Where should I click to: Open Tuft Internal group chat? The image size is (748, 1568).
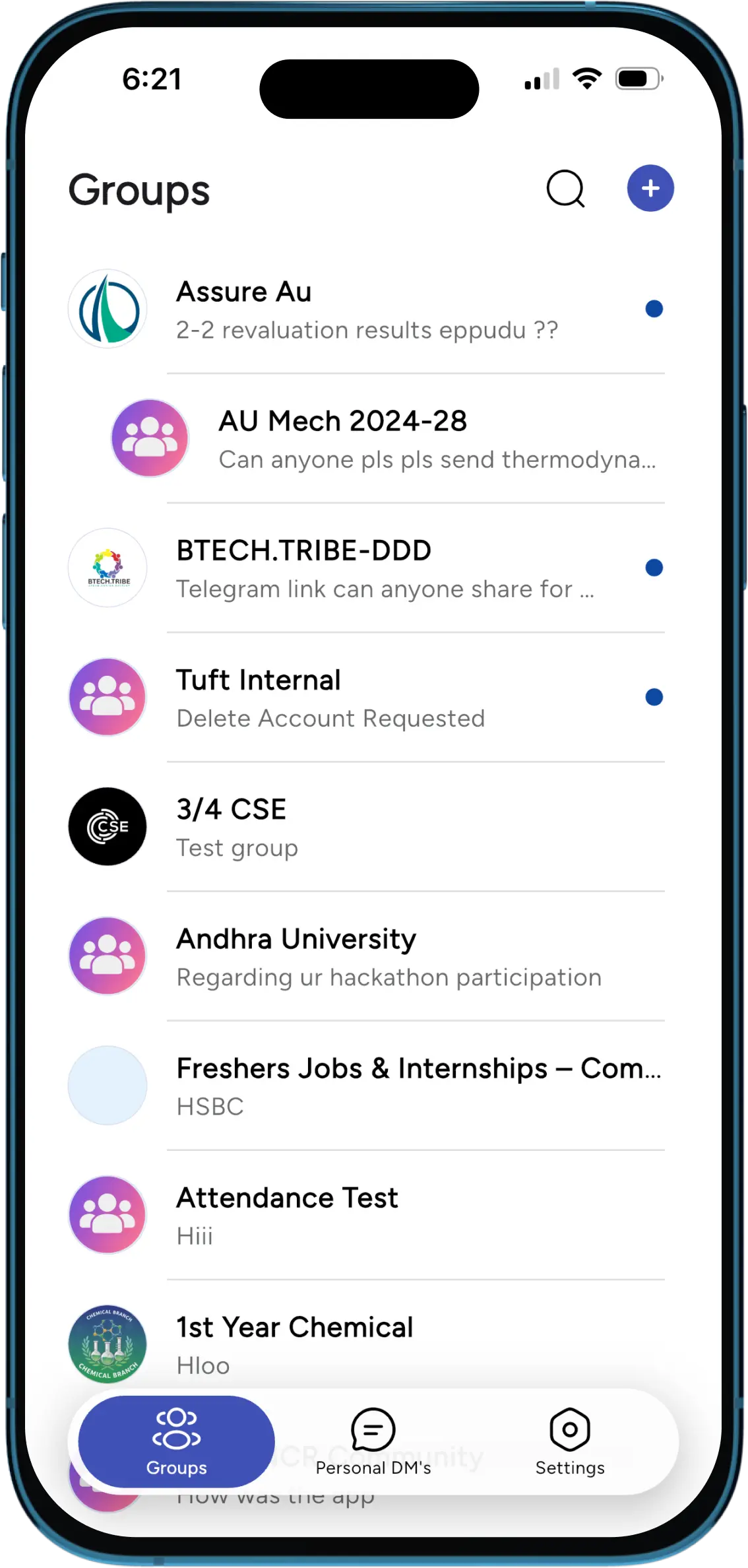click(367, 698)
